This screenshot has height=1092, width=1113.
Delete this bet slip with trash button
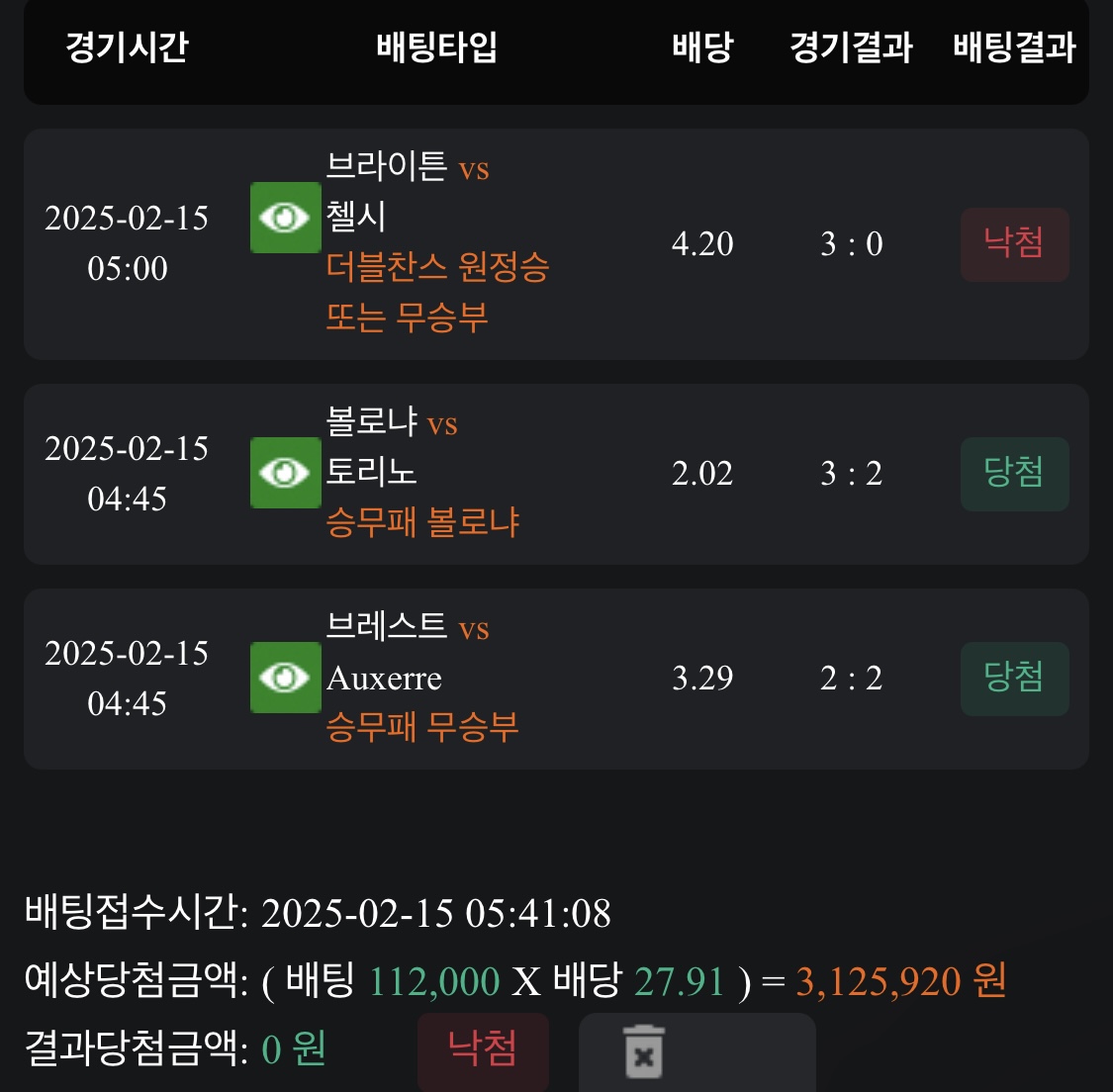click(644, 1051)
